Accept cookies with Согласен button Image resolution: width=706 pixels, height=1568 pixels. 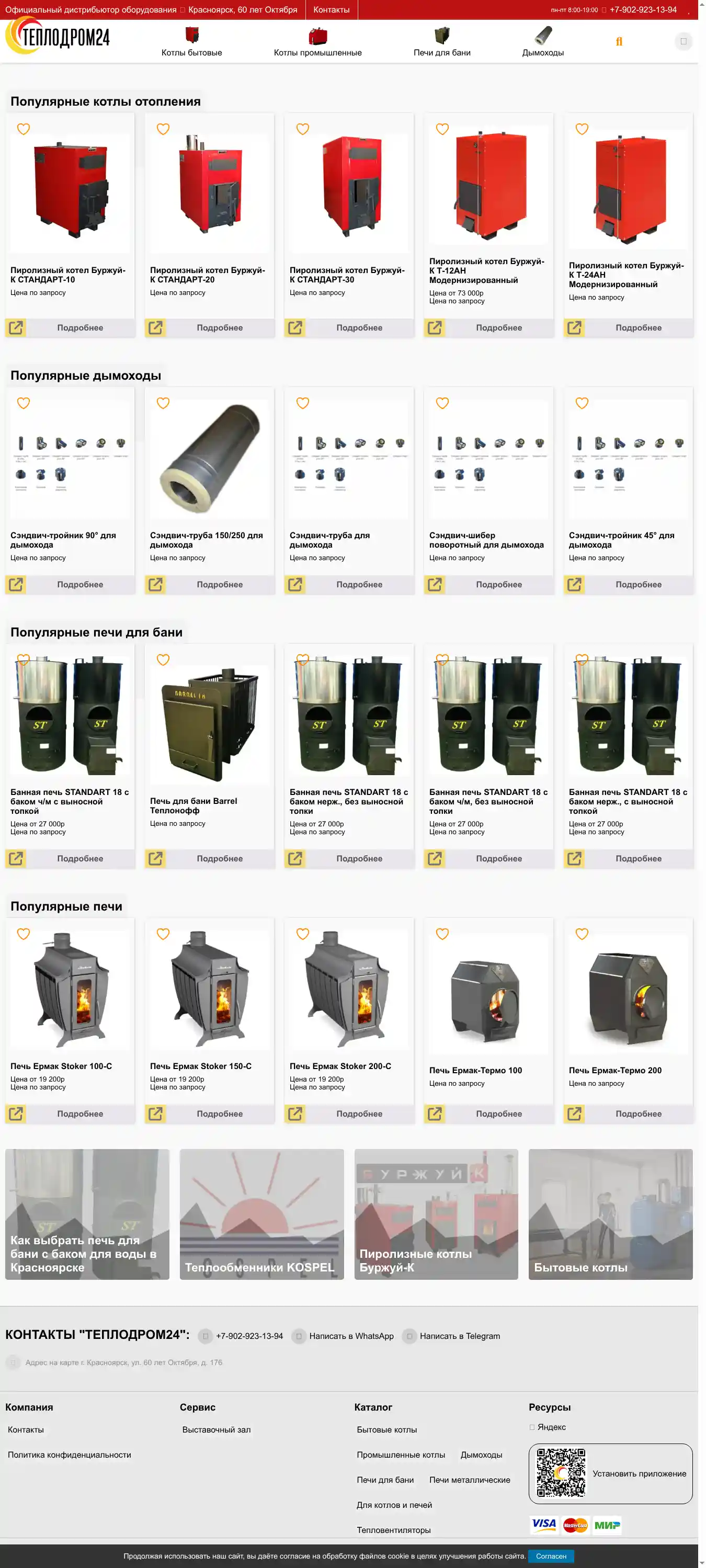click(x=550, y=1556)
